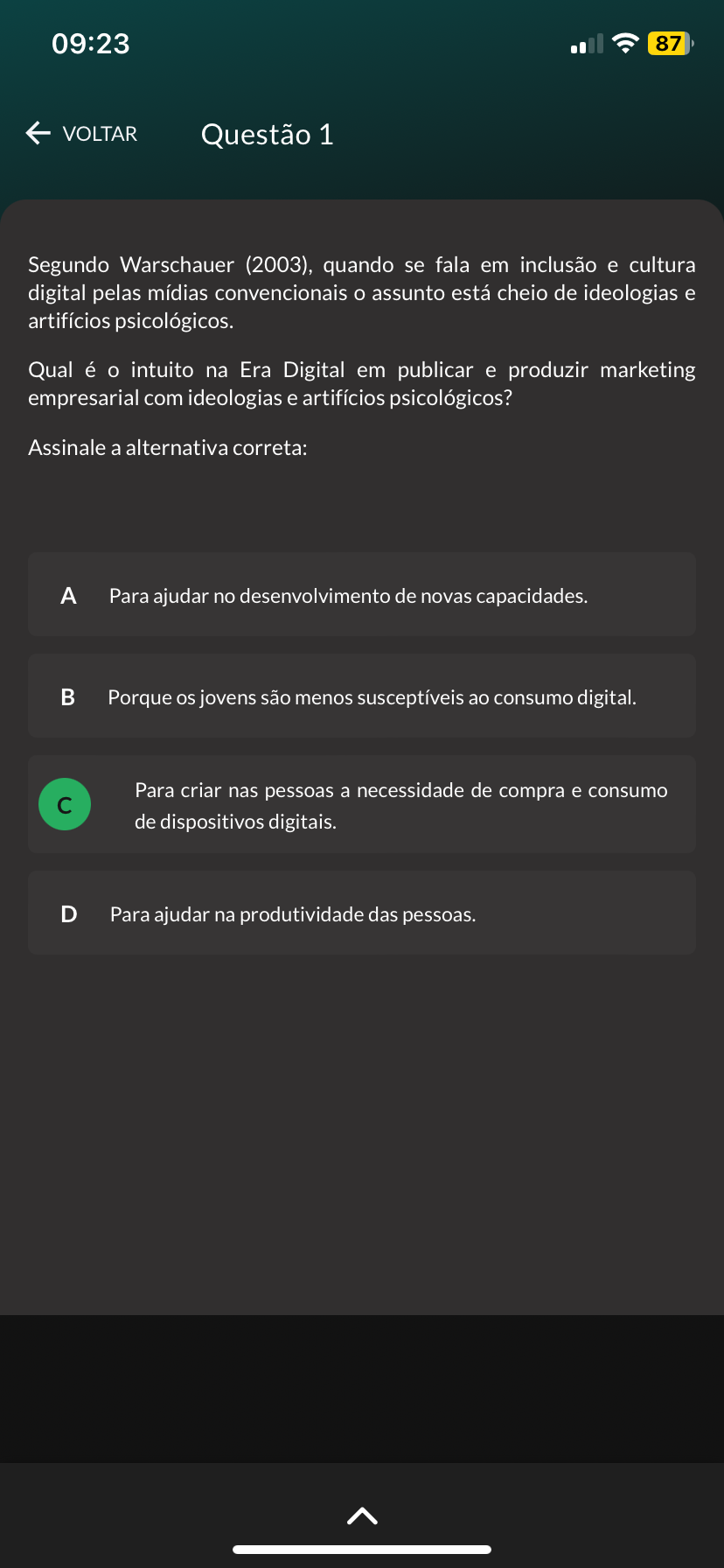Select option C about necessidade de compra
This screenshot has height=1568, width=724.
pyautogui.click(x=362, y=805)
